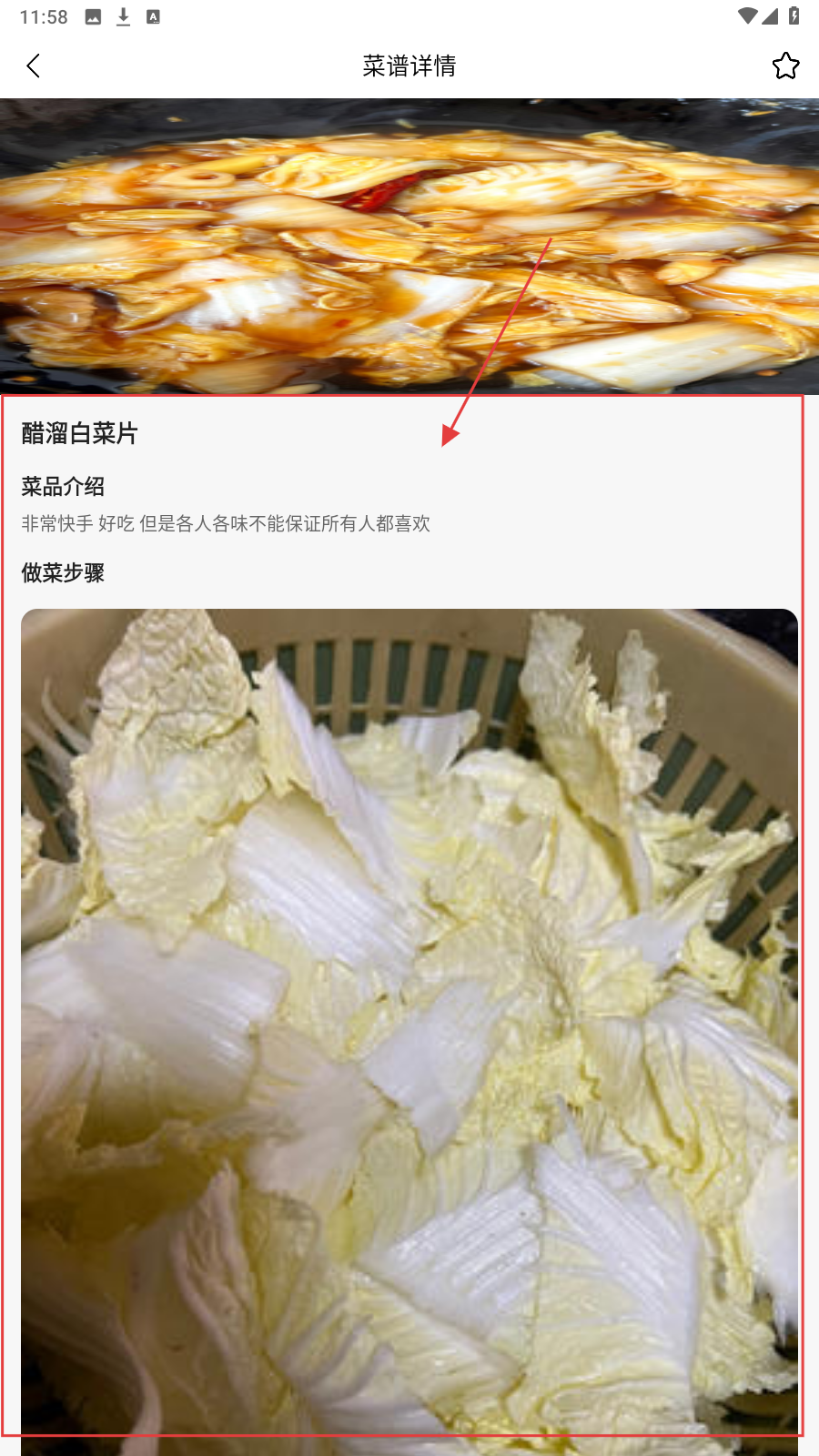Go back from the recipe details page
Viewport: 819px width, 1456px height.
click(34, 66)
